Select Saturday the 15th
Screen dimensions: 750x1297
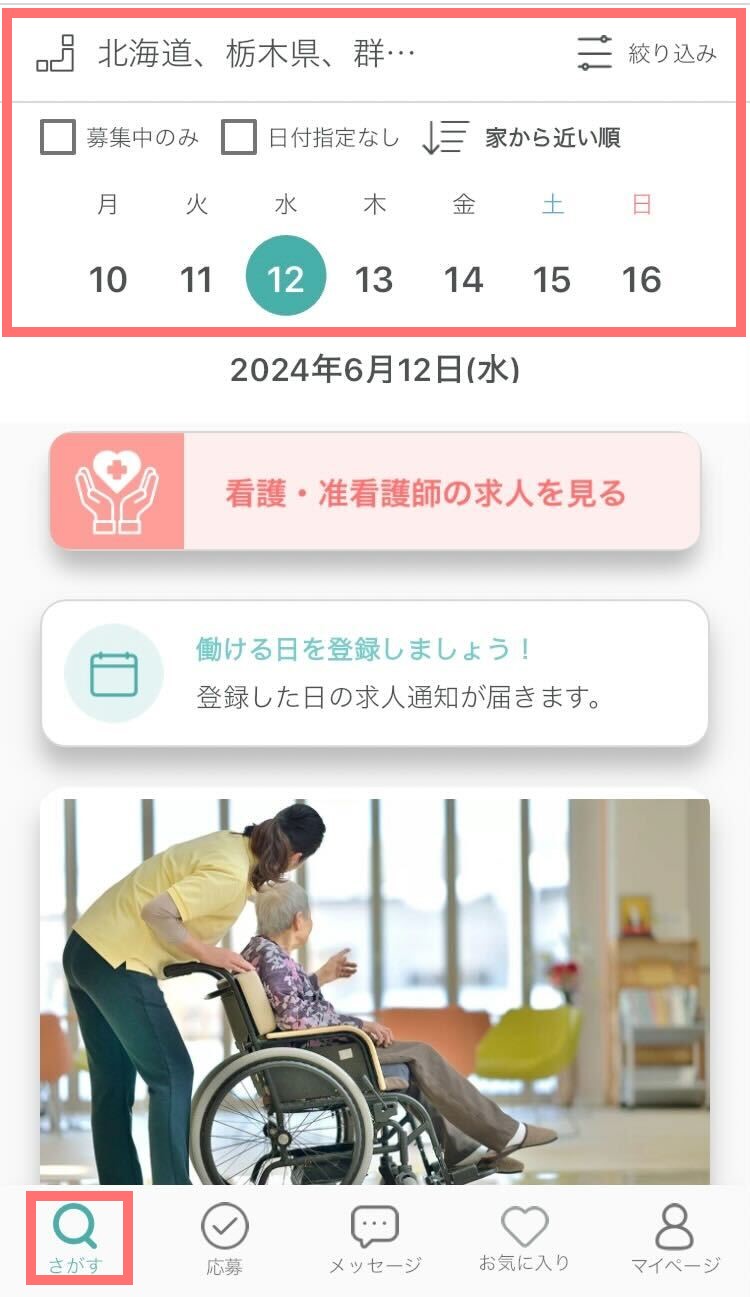tap(552, 279)
